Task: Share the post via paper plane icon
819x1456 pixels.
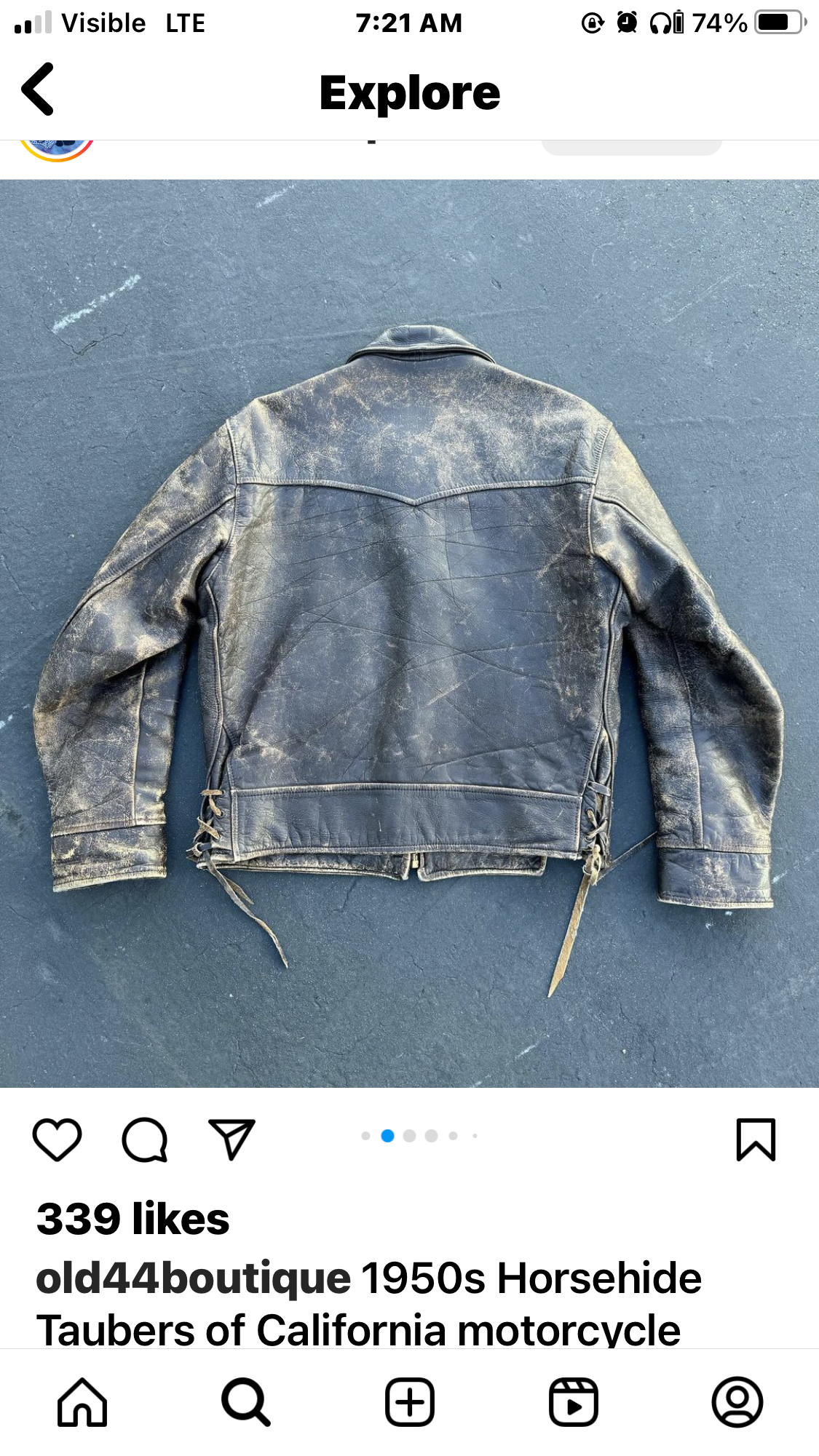Action: (x=232, y=1139)
